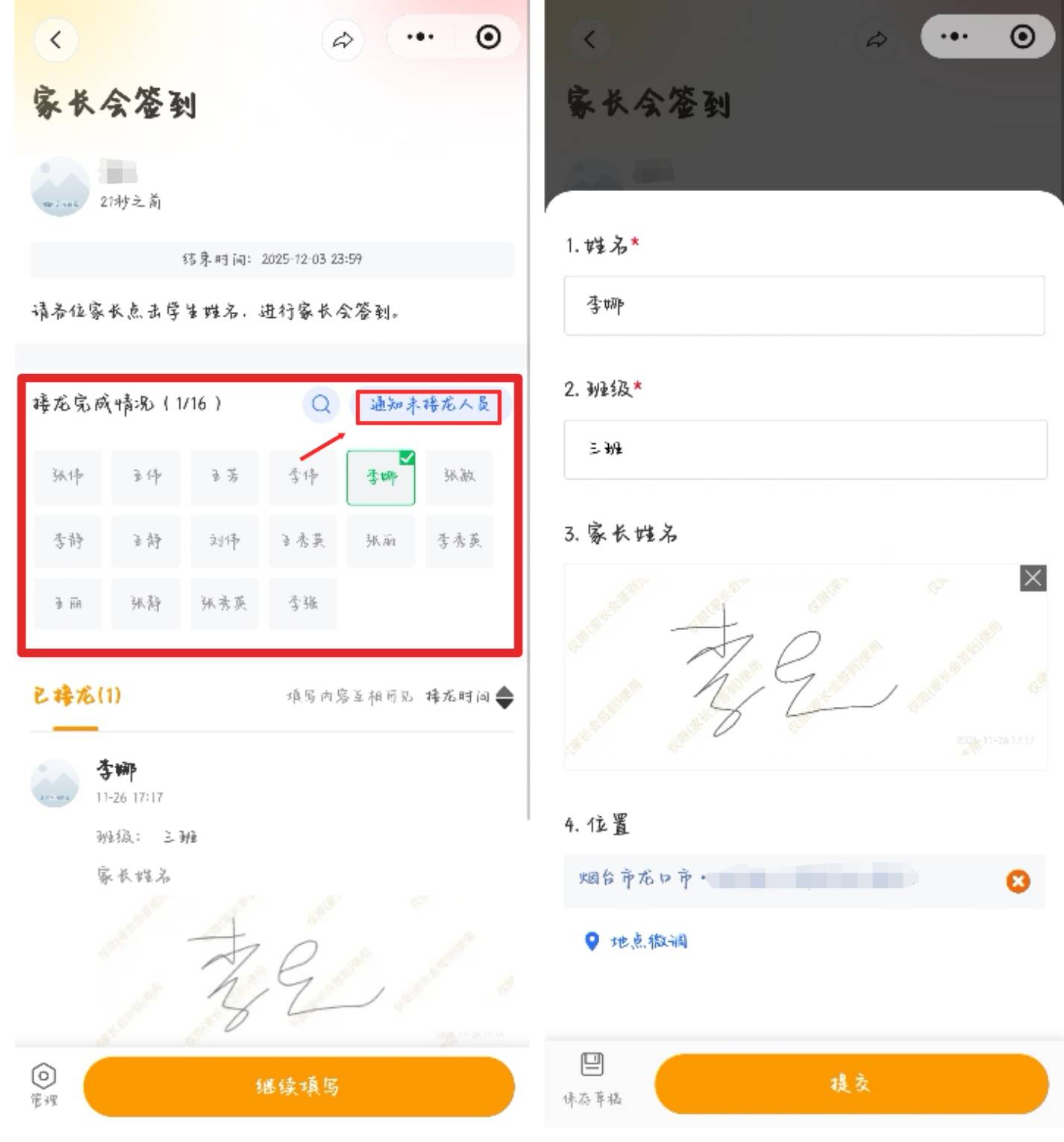Select the student name 王芳
1064x1142 pixels.
[x=225, y=476]
